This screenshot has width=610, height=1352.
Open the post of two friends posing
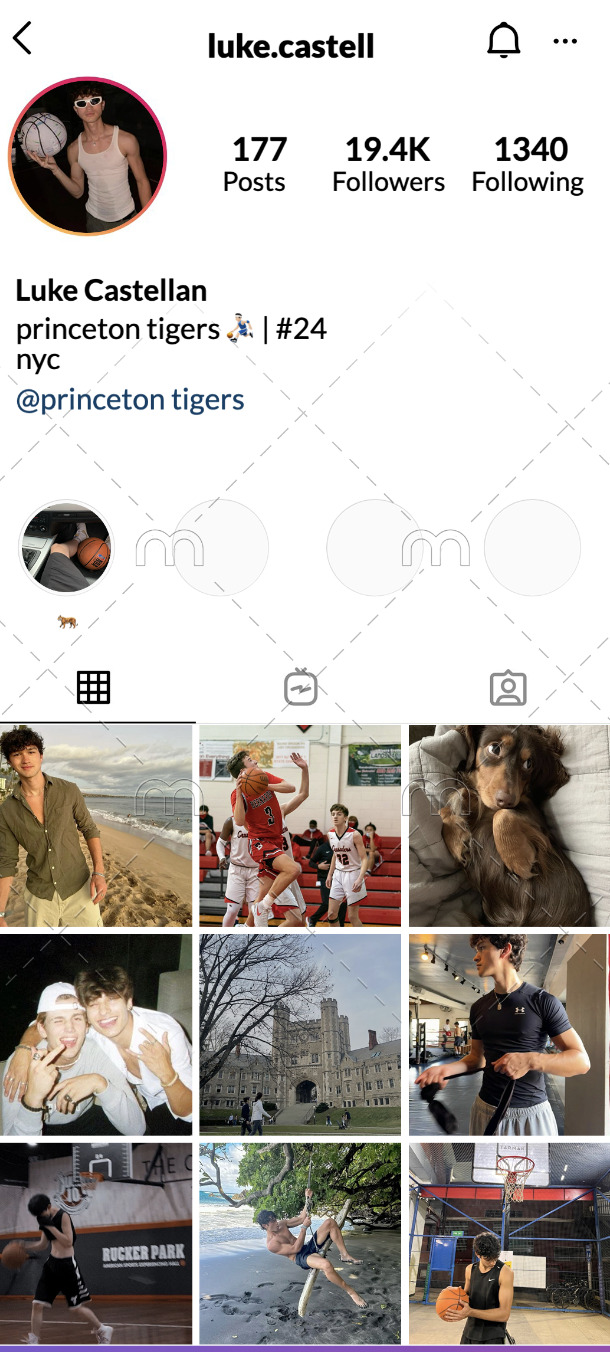pyautogui.click(x=96, y=1034)
